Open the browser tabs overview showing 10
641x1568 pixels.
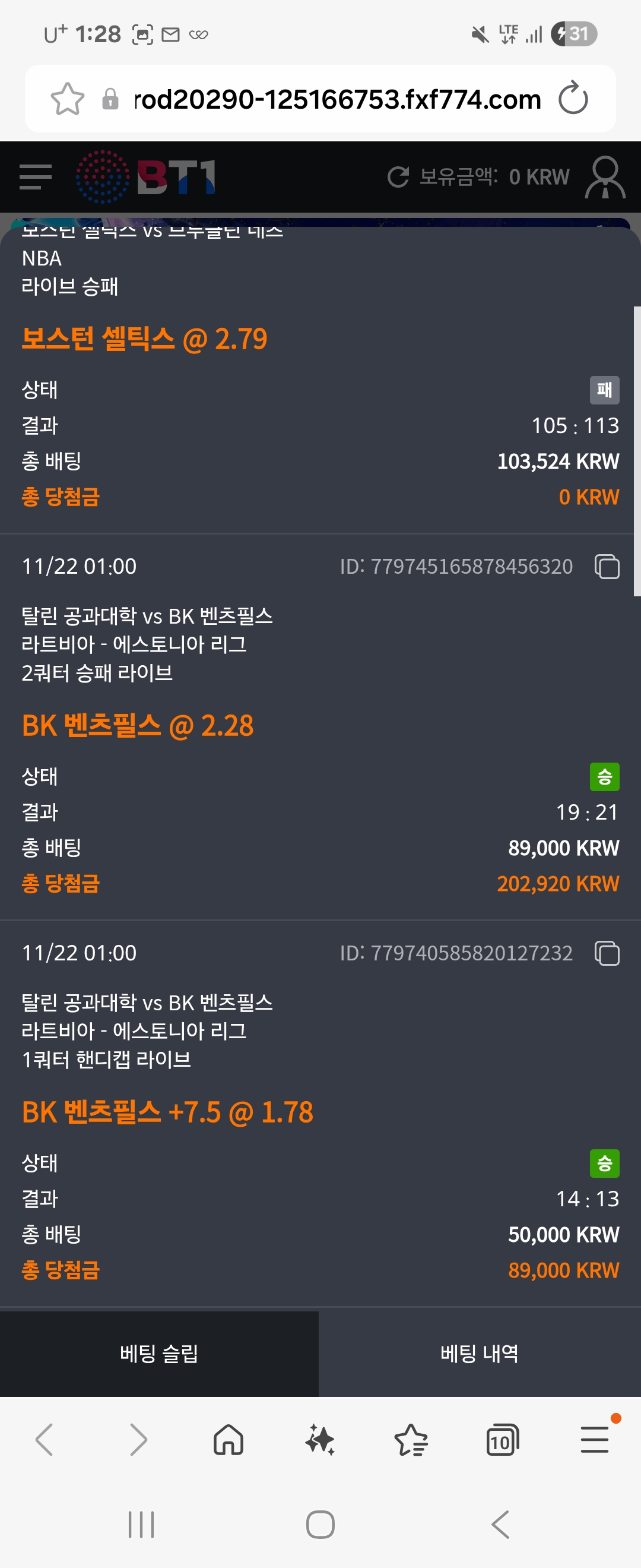[502, 1440]
